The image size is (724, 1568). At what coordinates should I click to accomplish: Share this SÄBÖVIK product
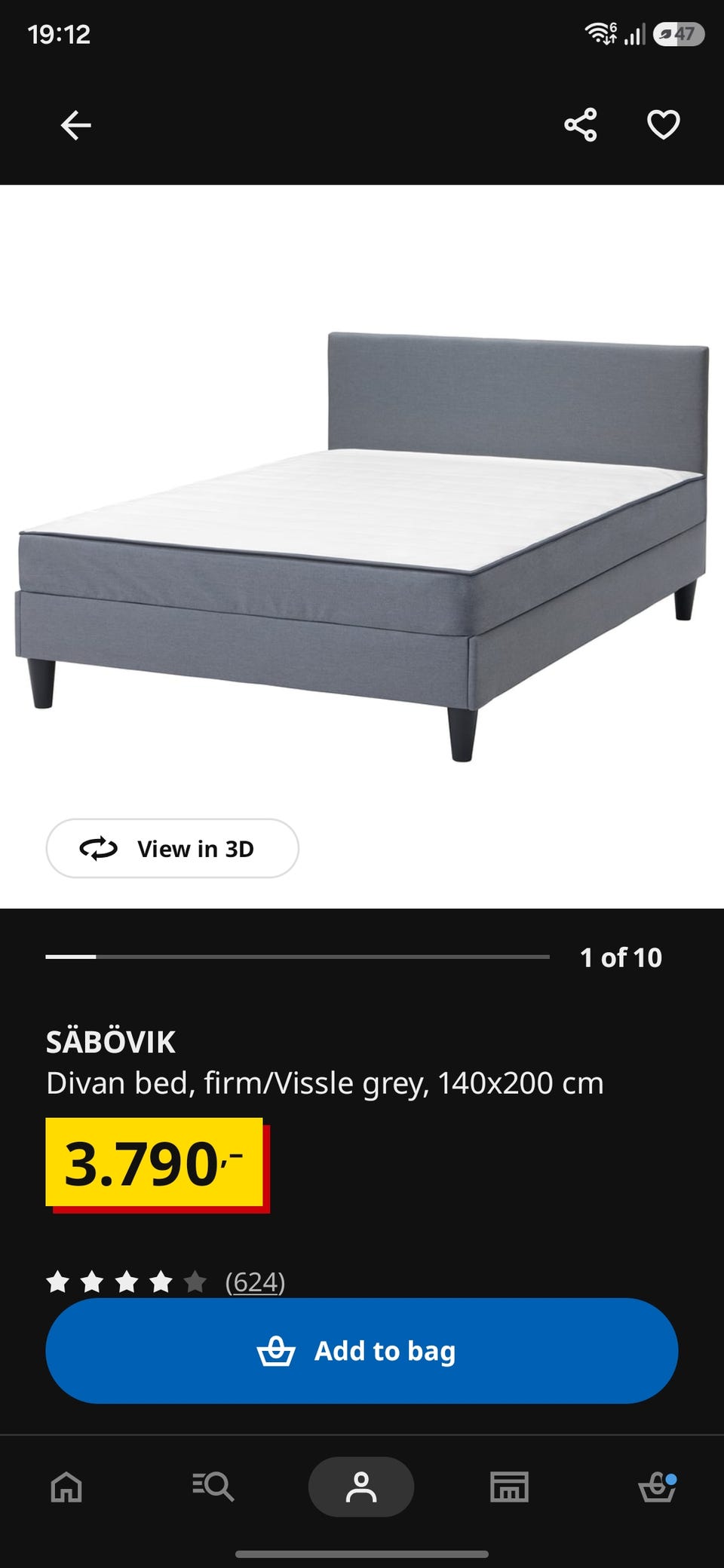tap(581, 125)
